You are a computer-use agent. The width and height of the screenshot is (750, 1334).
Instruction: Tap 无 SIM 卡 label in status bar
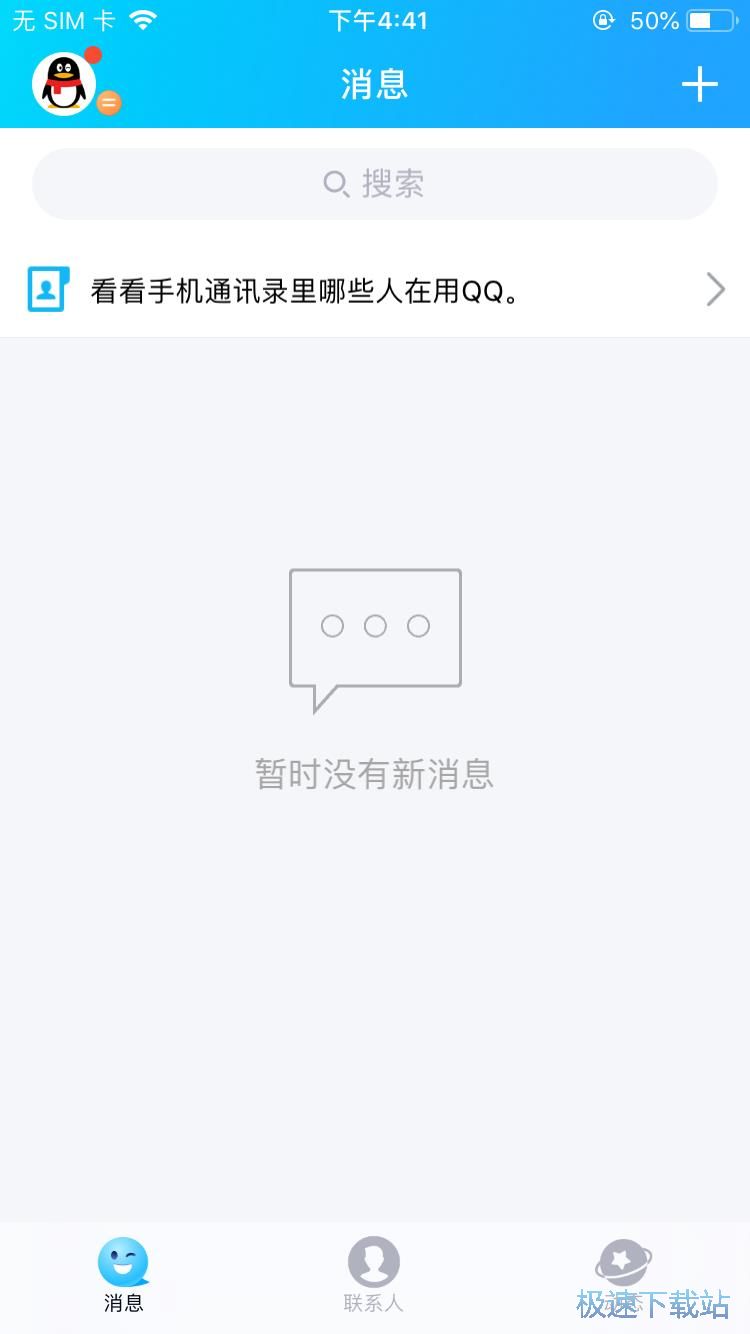(x=63, y=19)
